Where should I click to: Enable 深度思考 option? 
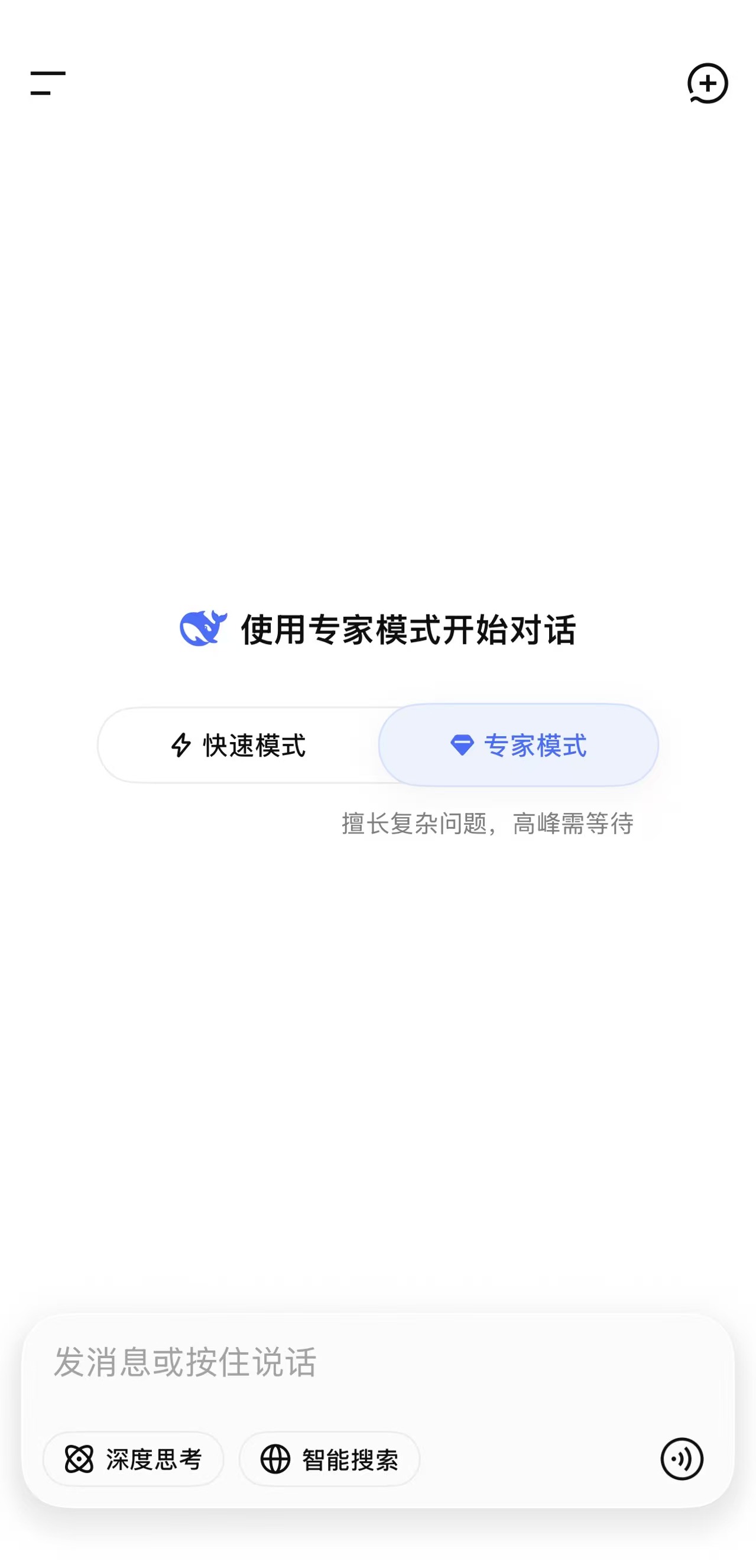coord(134,1459)
